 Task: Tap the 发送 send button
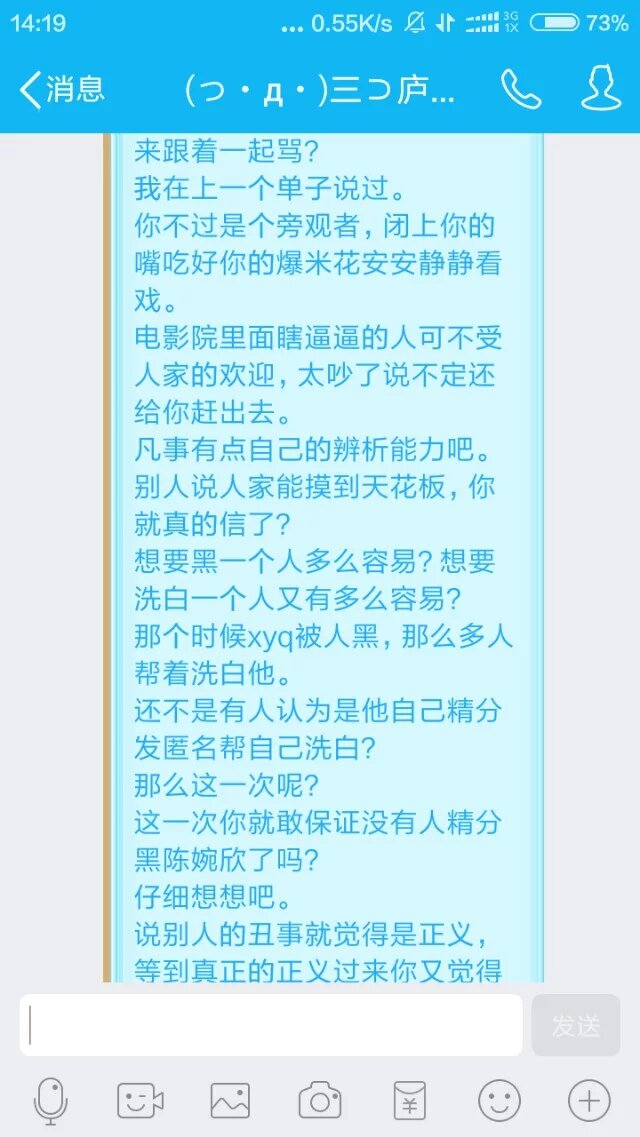(x=576, y=1025)
